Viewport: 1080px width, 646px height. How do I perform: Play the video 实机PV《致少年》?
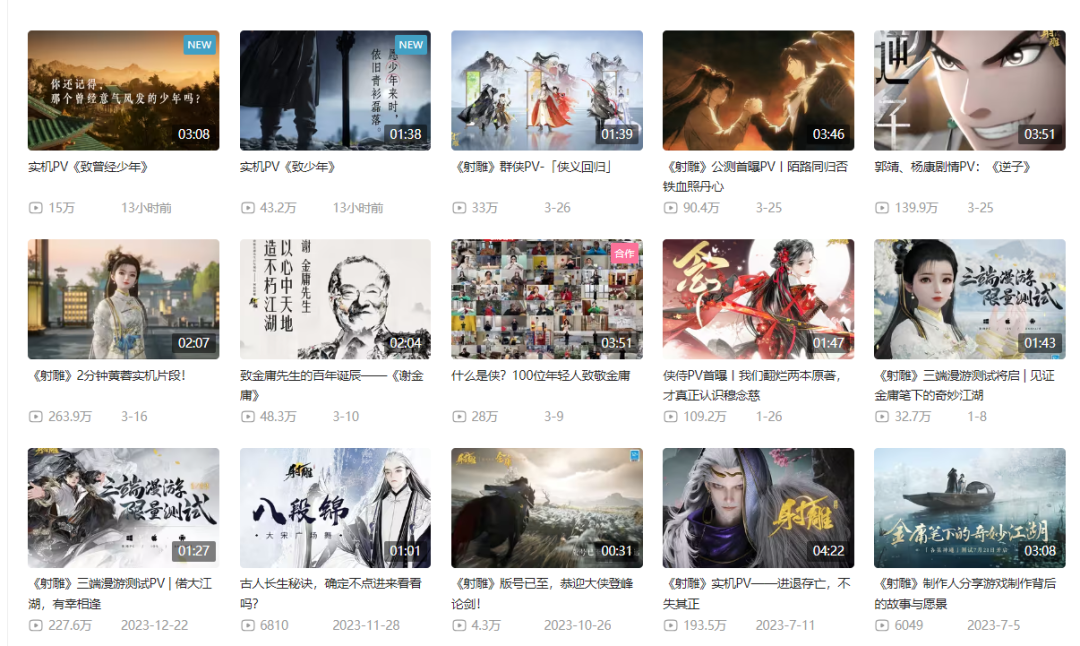[335, 90]
